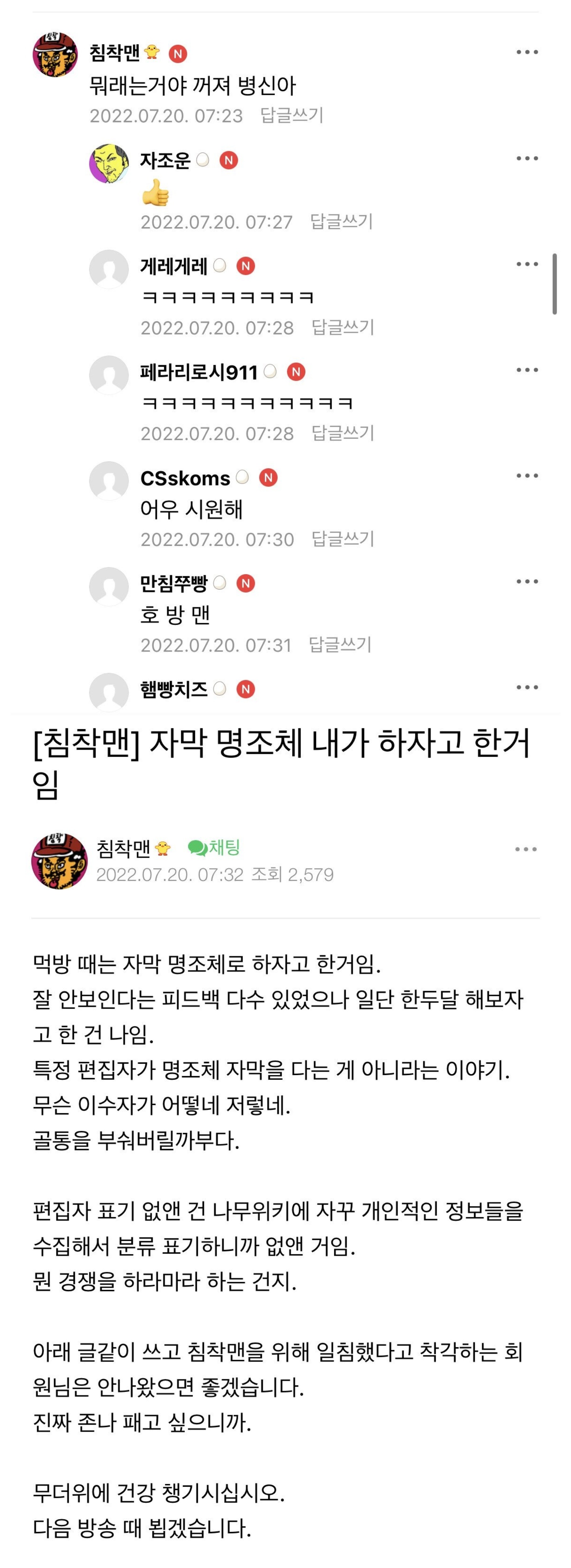Reply to CSskoms's 어우 시원해 comment
The width and height of the screenshot is (571, 1568).
[342, 539]
